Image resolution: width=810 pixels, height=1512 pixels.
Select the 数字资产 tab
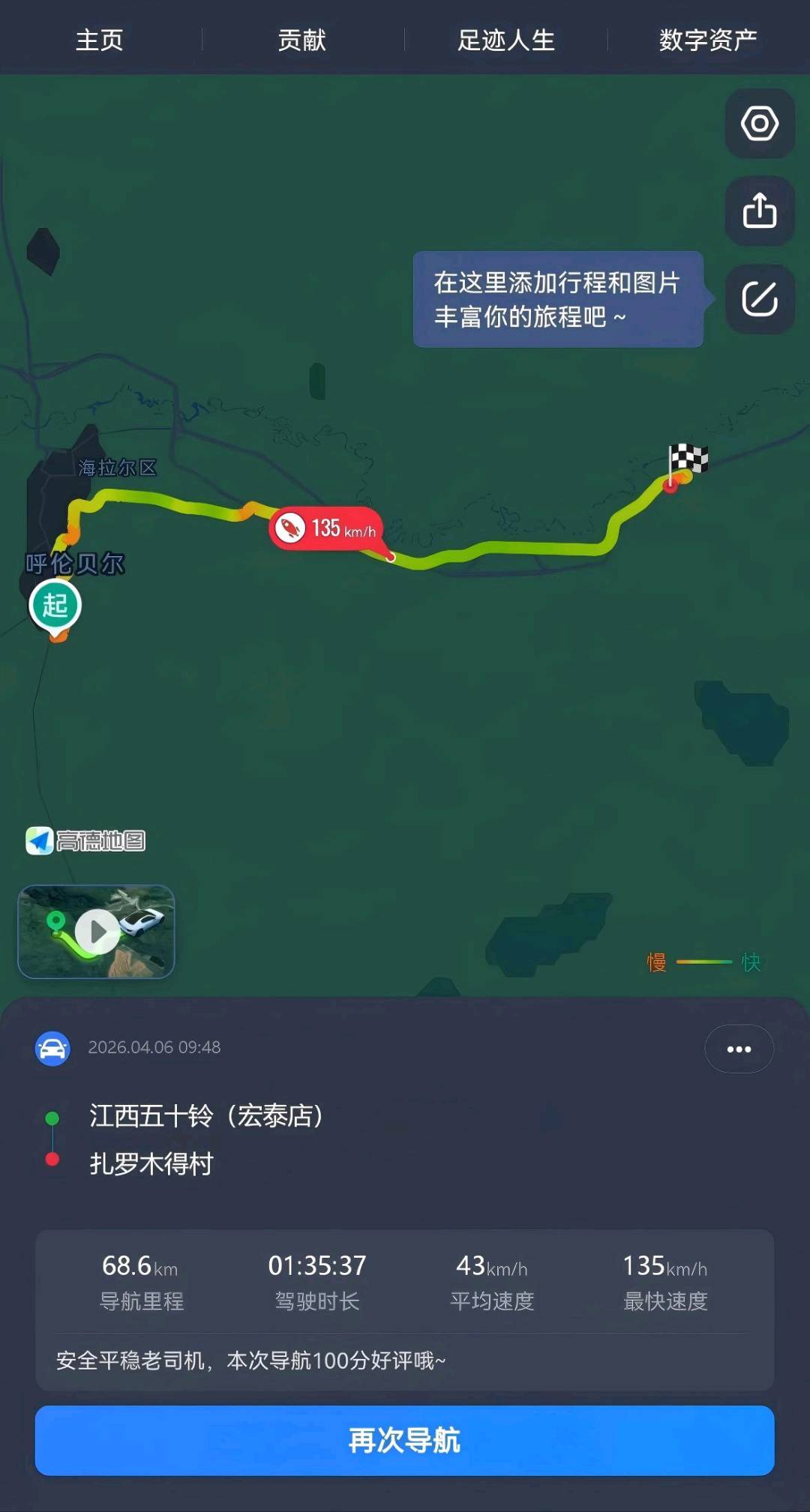point(708,40)
